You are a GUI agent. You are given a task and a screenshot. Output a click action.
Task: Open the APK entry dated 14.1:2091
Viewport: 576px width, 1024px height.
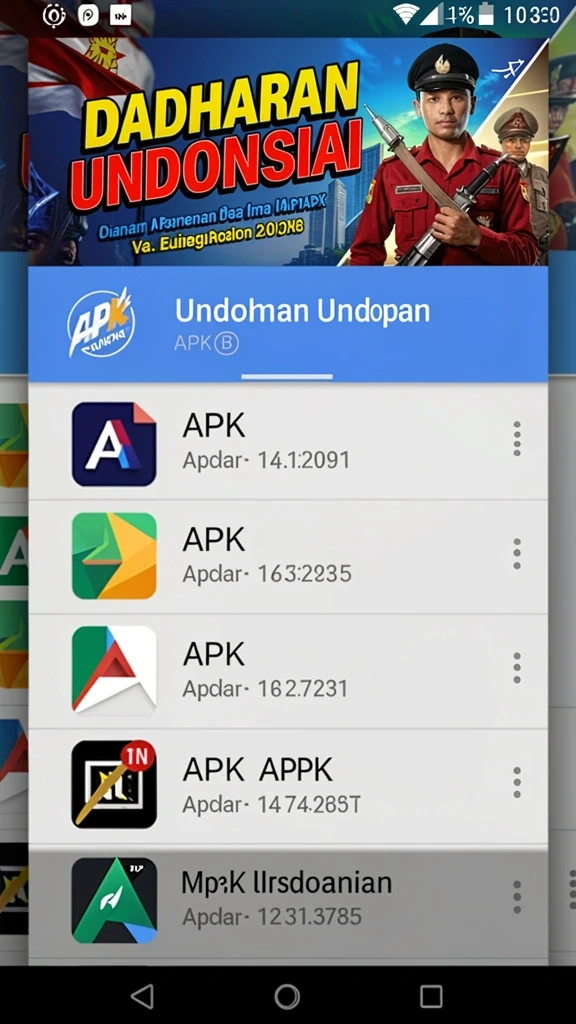pos(287,443)
